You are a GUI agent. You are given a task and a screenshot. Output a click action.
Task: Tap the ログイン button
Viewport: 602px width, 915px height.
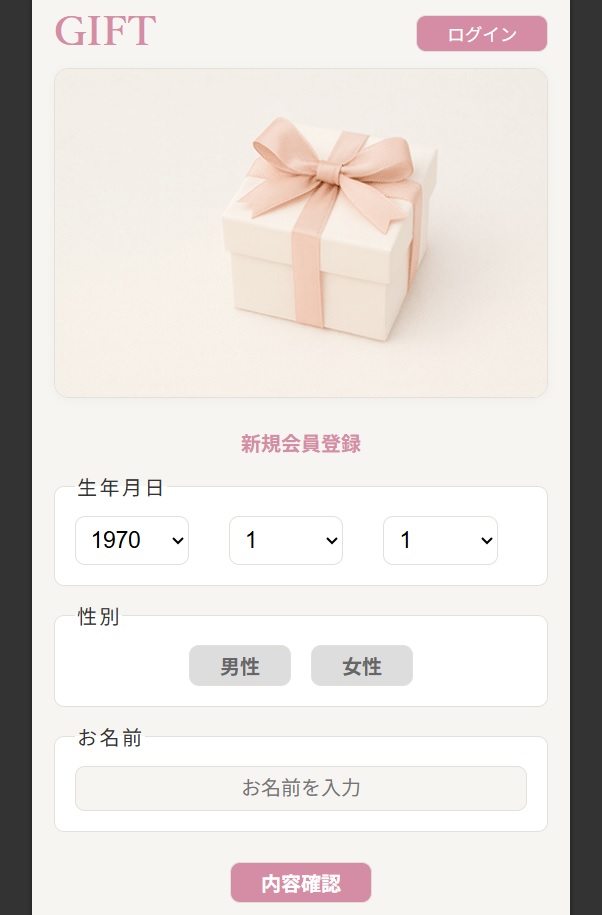click(481, 34)
